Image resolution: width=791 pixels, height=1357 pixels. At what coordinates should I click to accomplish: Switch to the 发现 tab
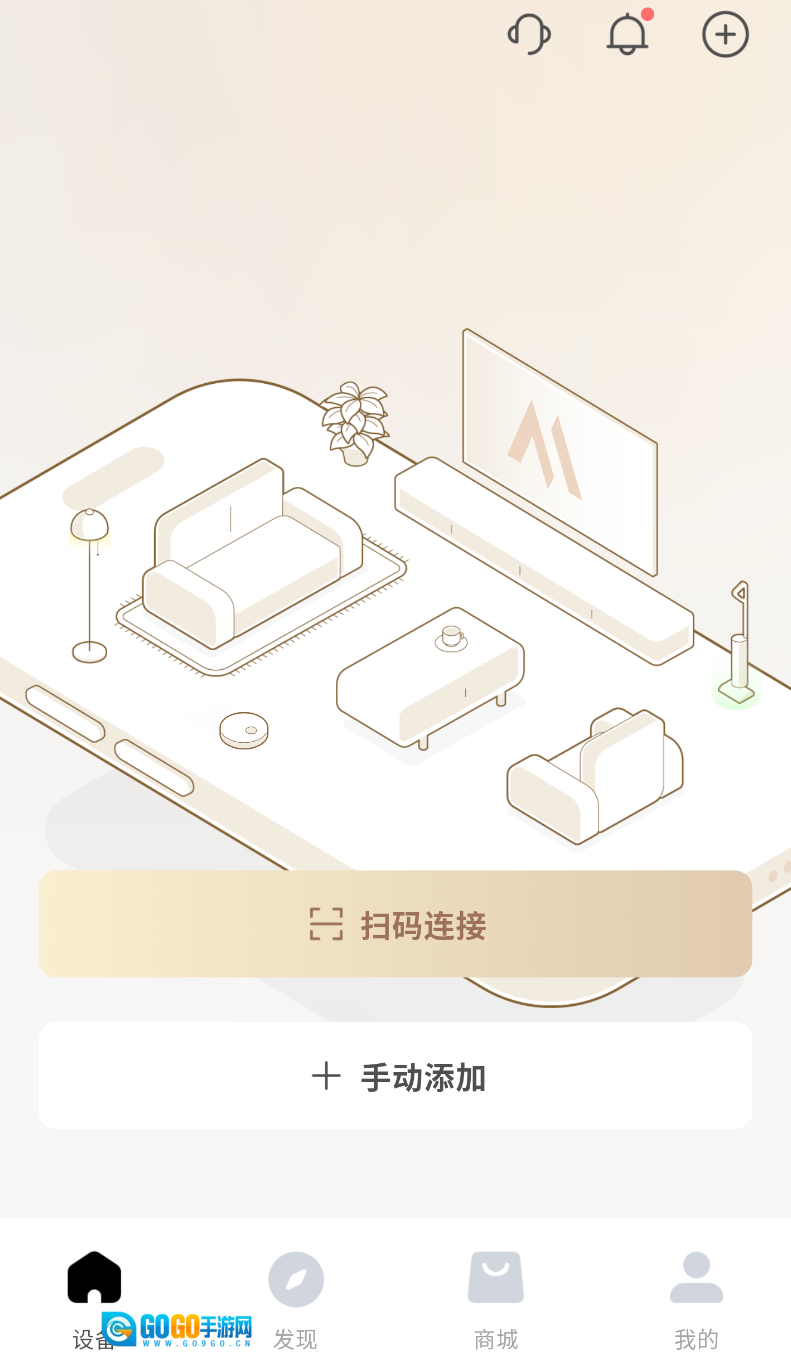(x=295, y=1297)
